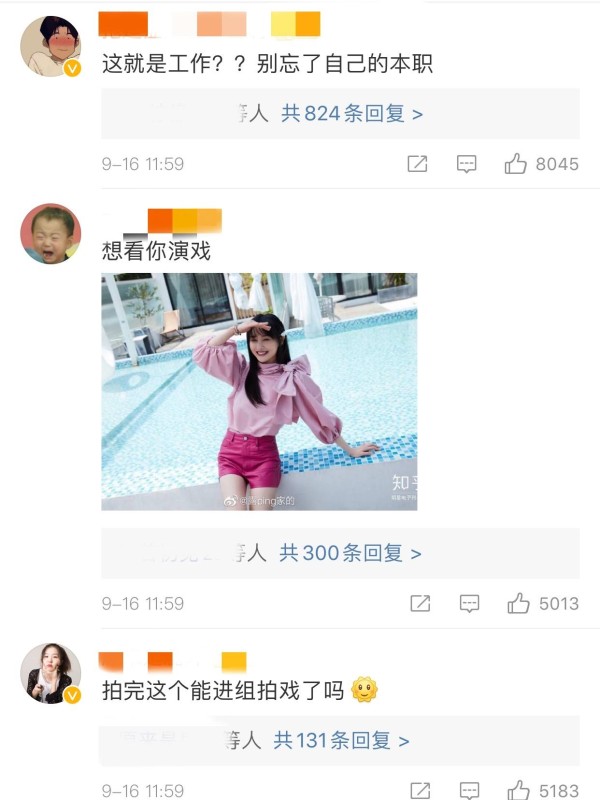Screen dimensions: 600x800
Task: Like the comment with 5183 likes
Action: [518, 790]
